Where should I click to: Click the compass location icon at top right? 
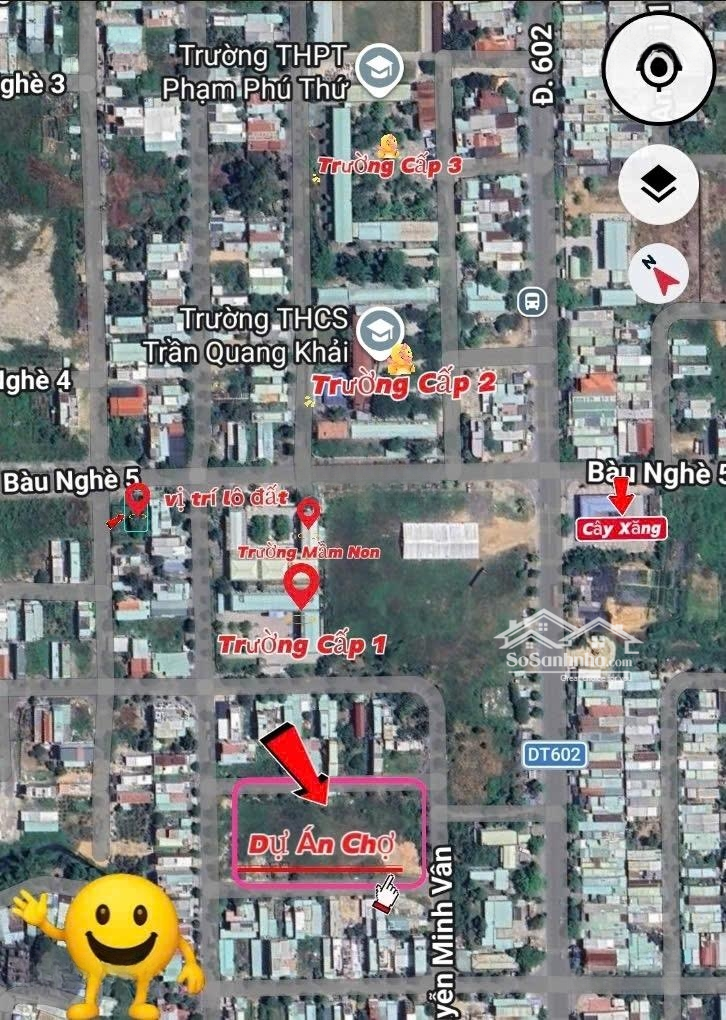(657, 68)
